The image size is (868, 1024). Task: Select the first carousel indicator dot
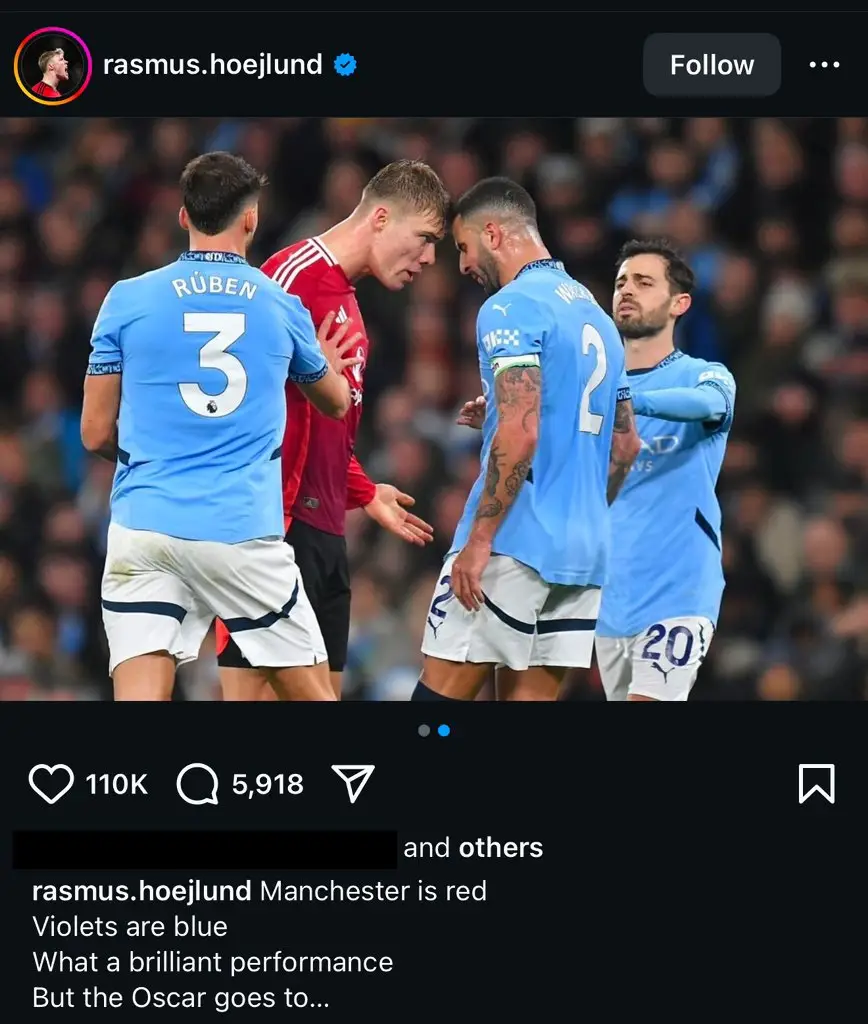(x=423, y=731)
